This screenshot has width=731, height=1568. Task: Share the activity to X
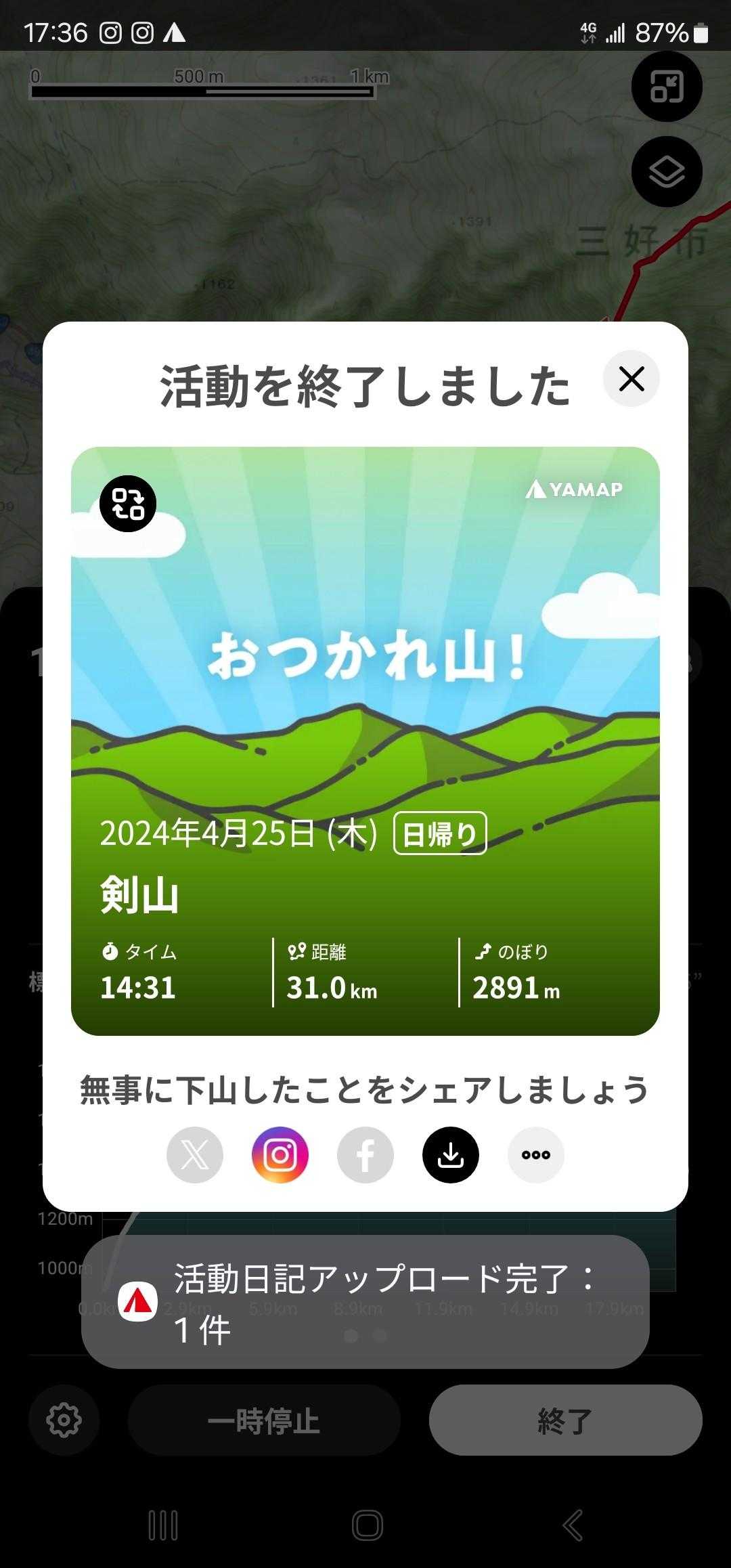click(x=195, y=1155)
